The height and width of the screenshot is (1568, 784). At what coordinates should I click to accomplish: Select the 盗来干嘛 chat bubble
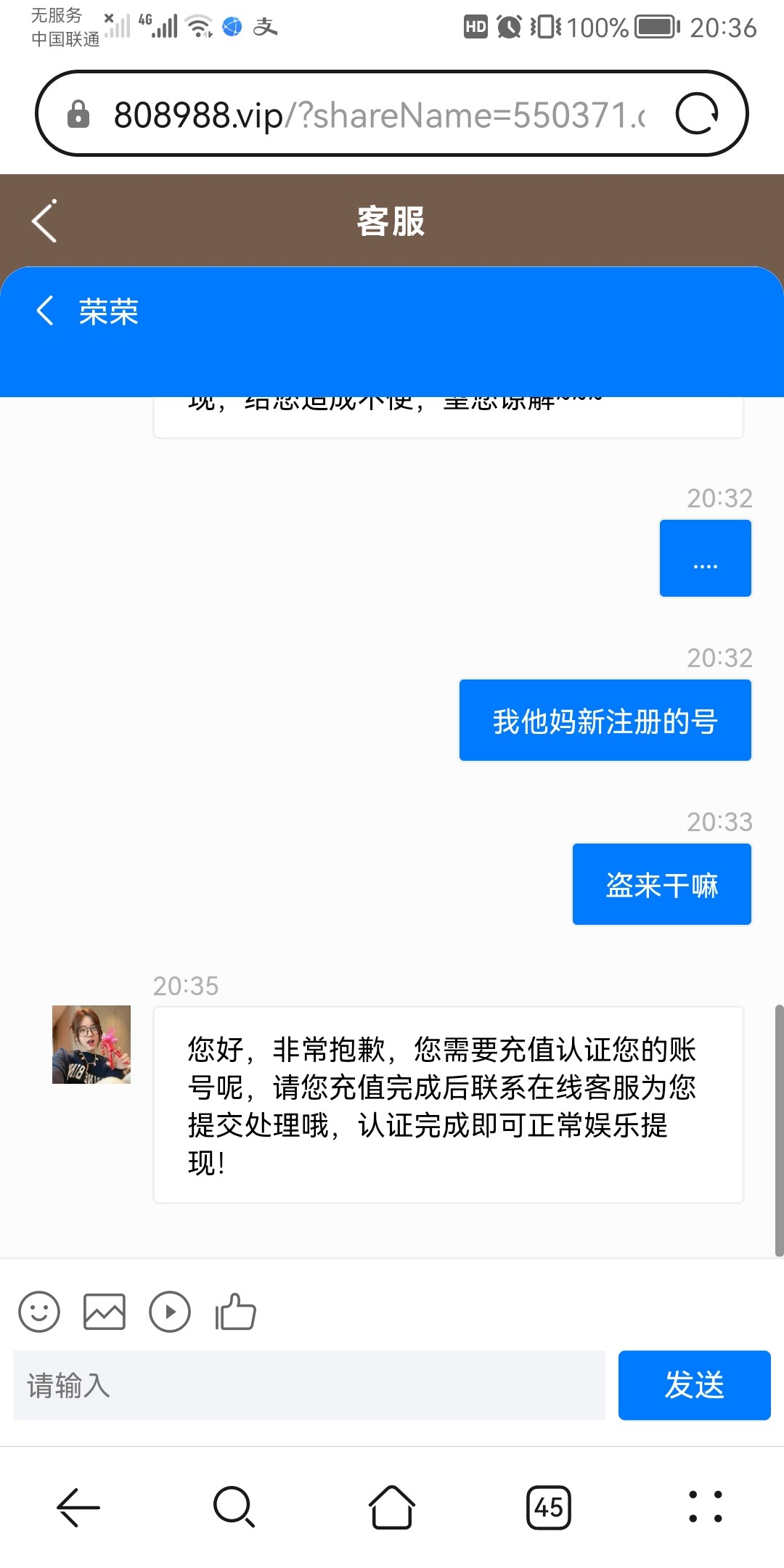[x=661, y=883]
